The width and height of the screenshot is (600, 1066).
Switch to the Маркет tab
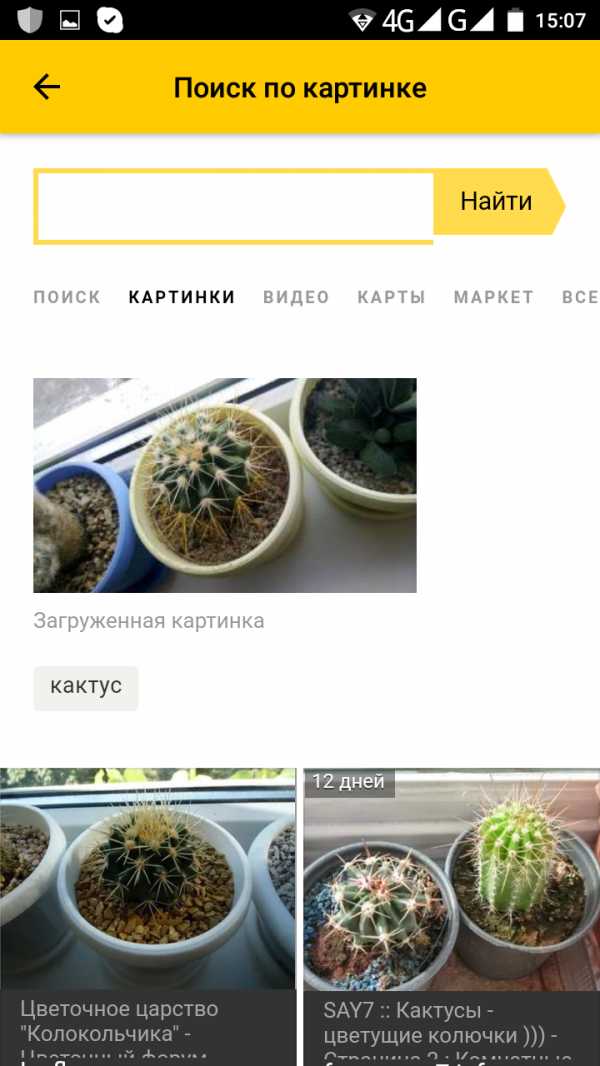click(x=494, y=297)
